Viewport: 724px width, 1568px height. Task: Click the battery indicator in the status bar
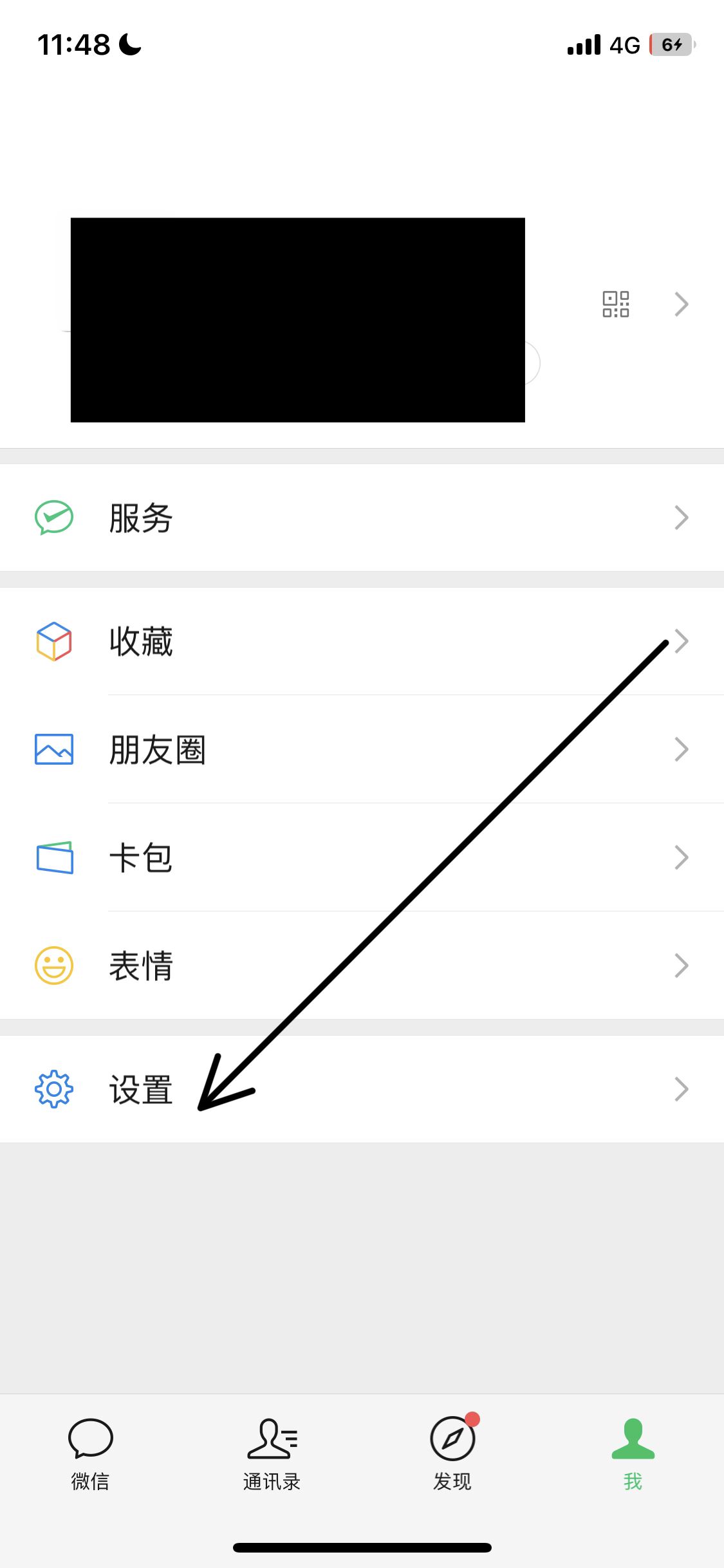coord(671,44)
